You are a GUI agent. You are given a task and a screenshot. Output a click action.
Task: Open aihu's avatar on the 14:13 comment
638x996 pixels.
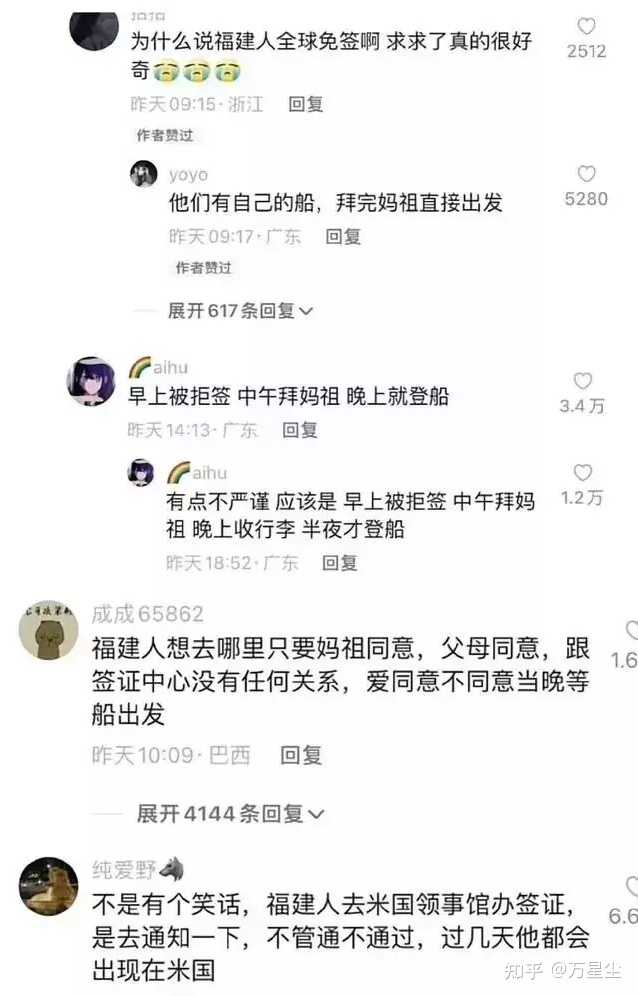click(91, 381)
